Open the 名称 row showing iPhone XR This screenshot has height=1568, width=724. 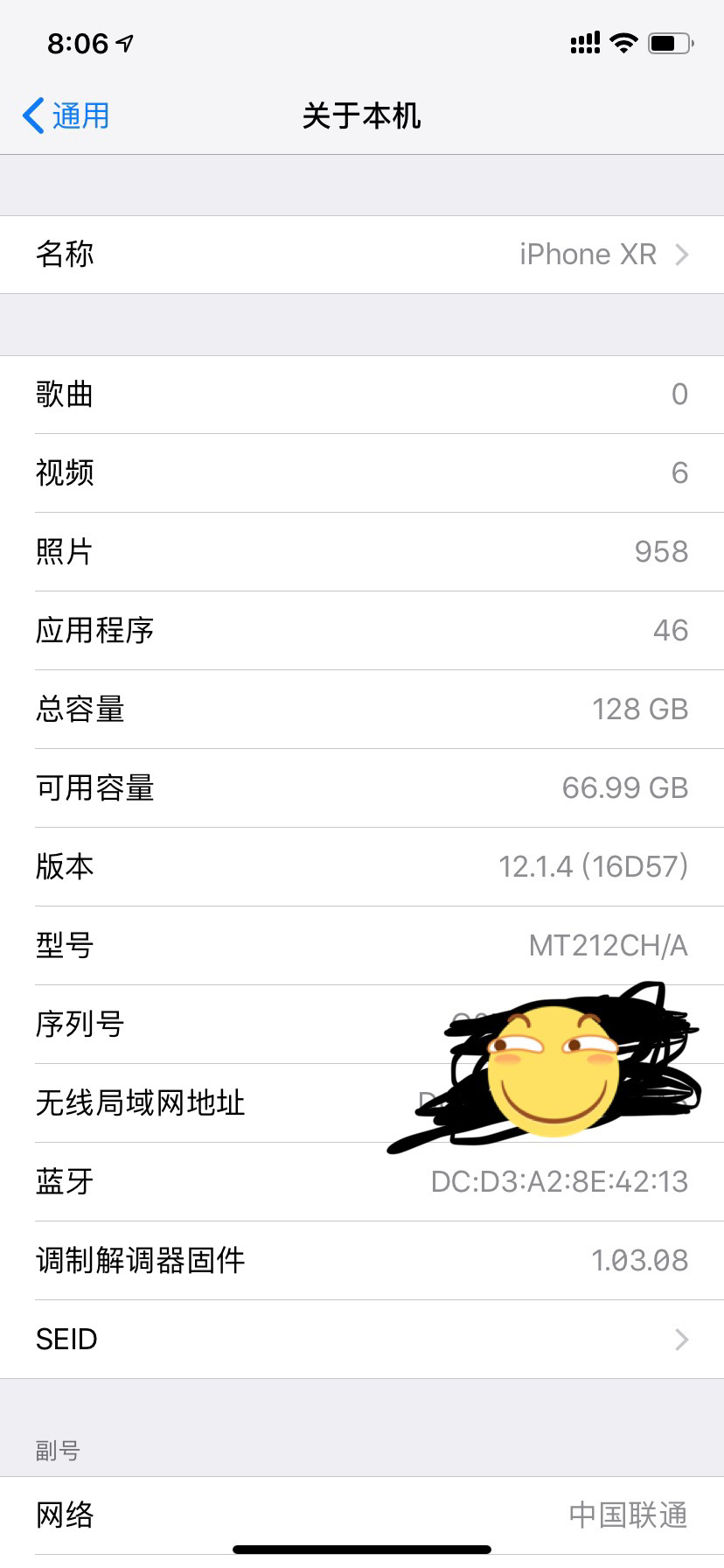[362, 255]
